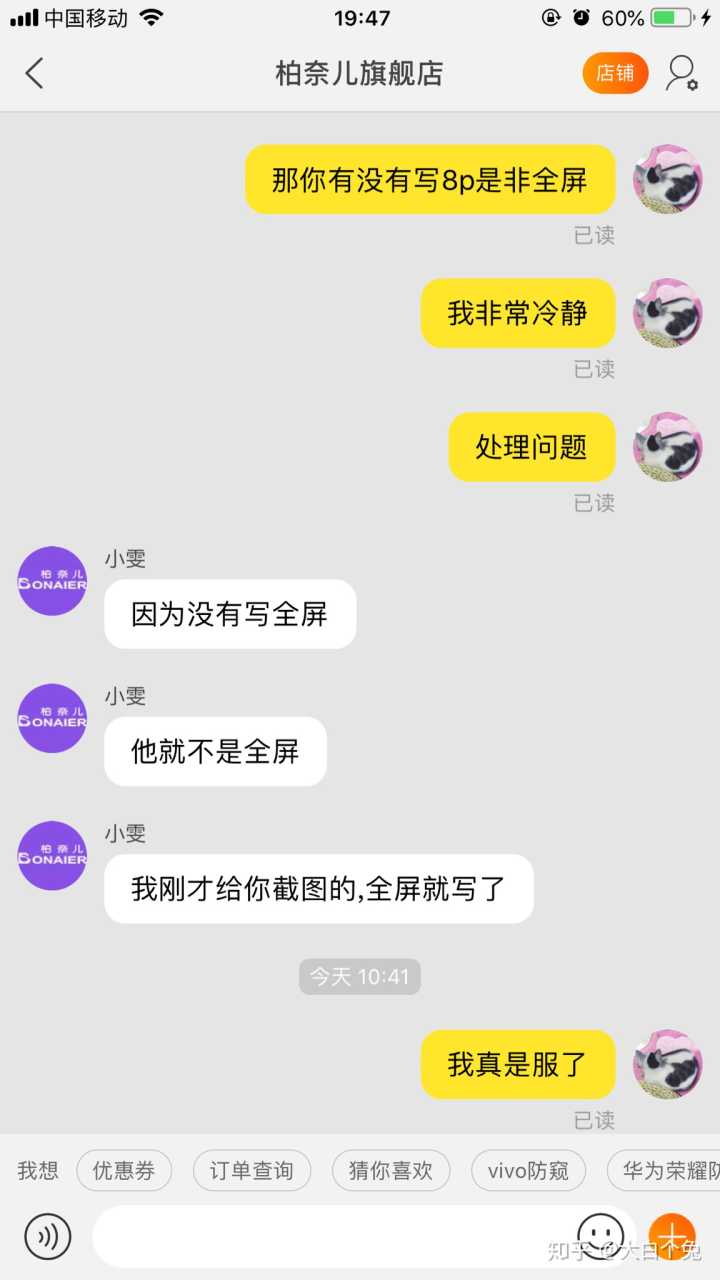Open the profile settings icon
The width and height of the screenshot is (720, 1280).
tap(682, 73)
